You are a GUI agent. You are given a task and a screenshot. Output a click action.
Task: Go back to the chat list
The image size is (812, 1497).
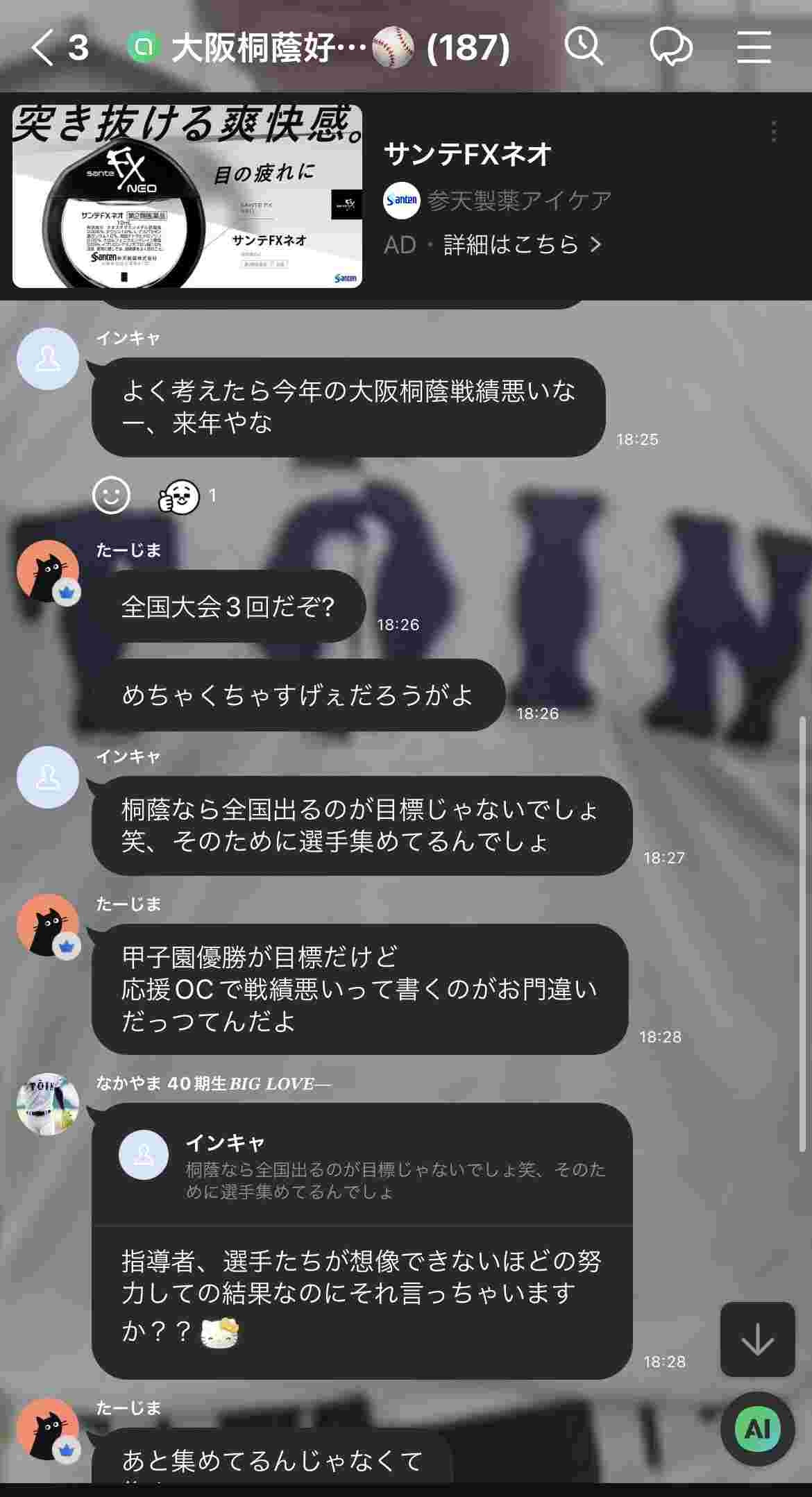(43, 49)
